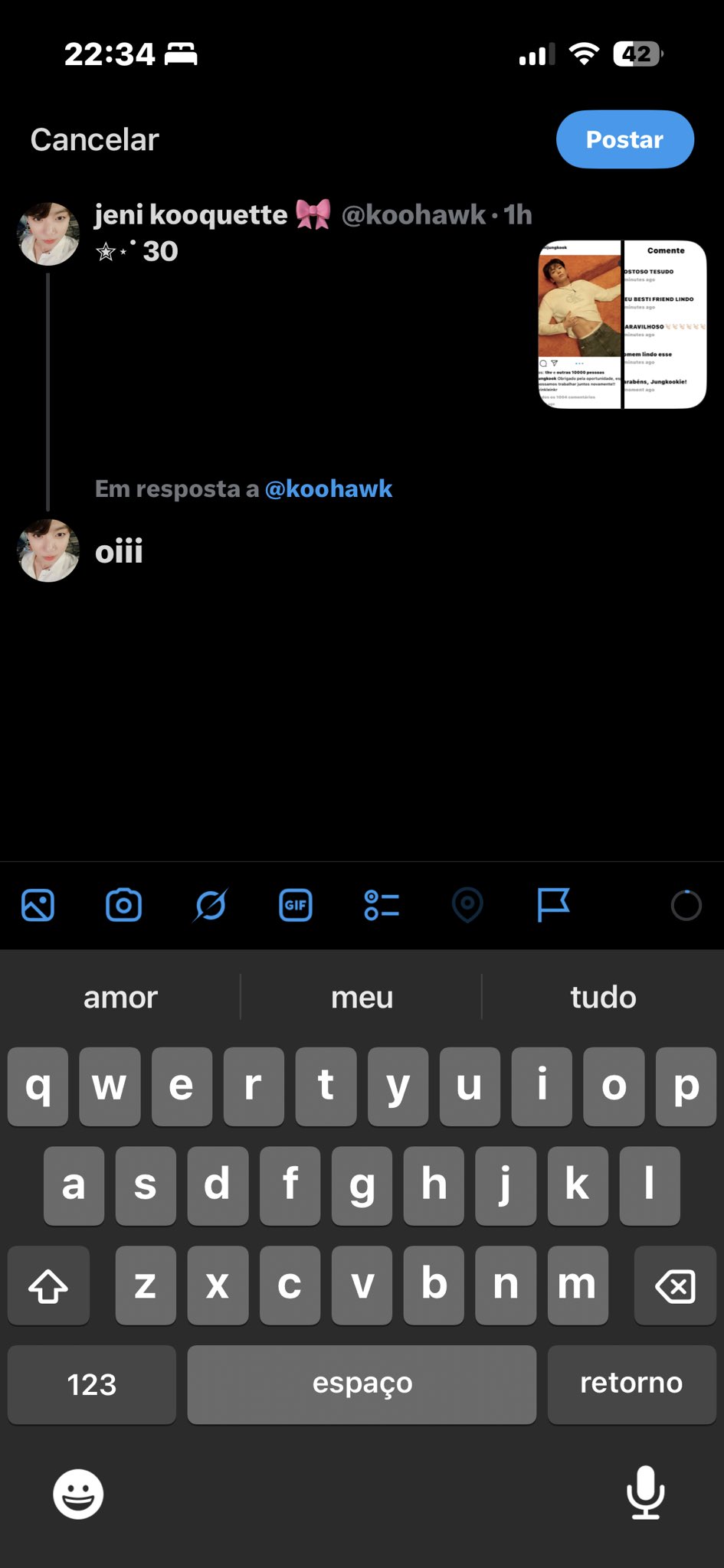Delete a character with the backspace key
The width and height of the screenshot is (724, 1568).
click(x=675, y=1285)
